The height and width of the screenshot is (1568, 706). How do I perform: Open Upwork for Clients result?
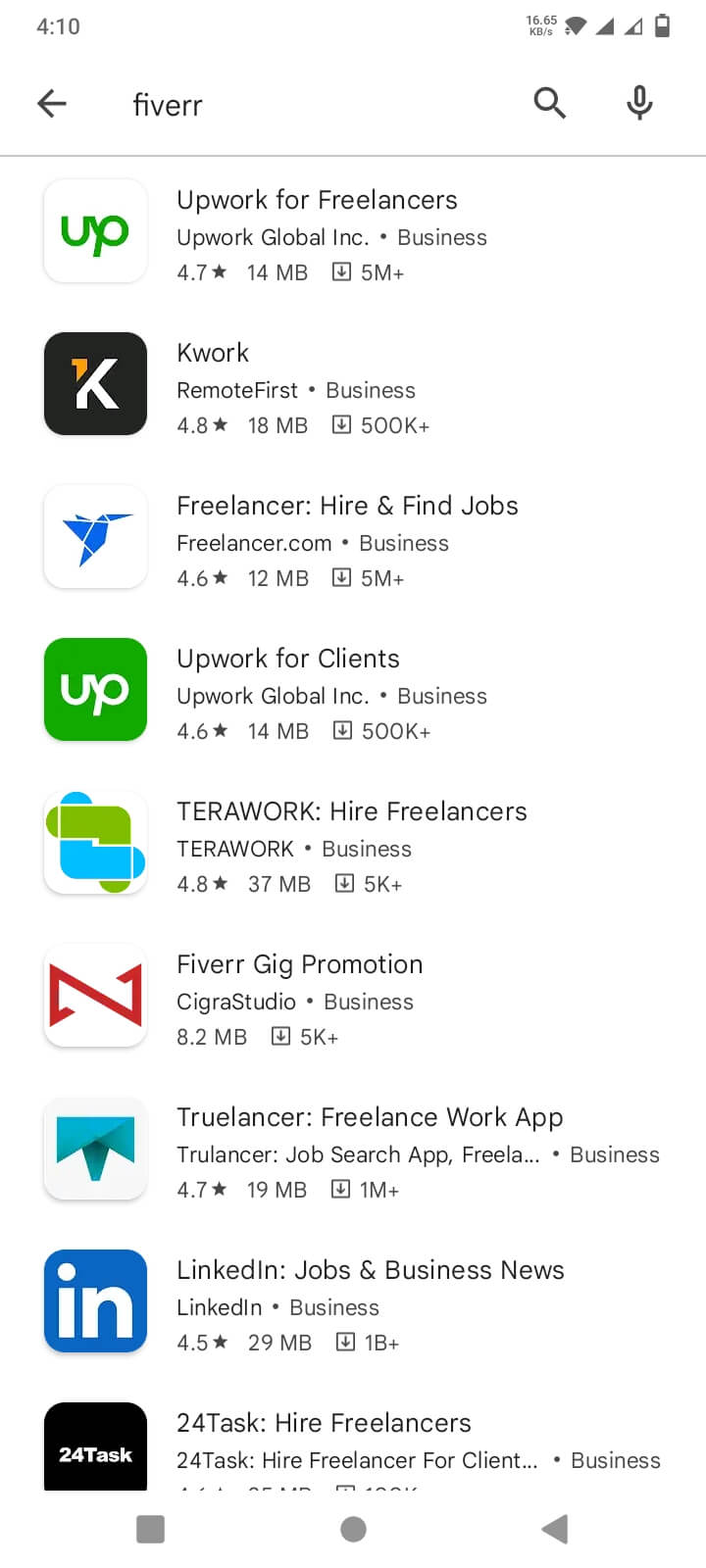click(353, 690)
